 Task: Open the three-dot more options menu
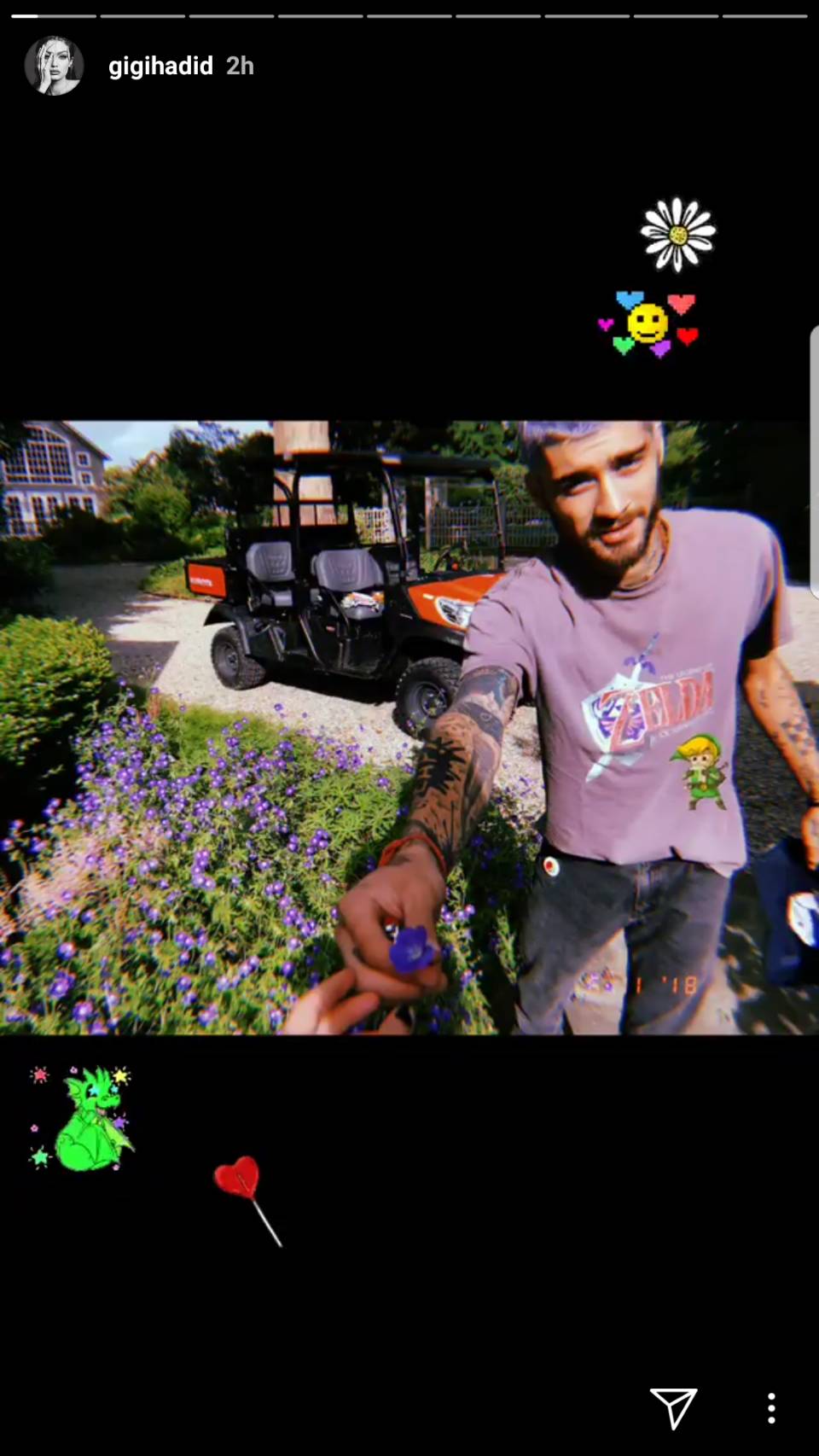(771, 1408)
